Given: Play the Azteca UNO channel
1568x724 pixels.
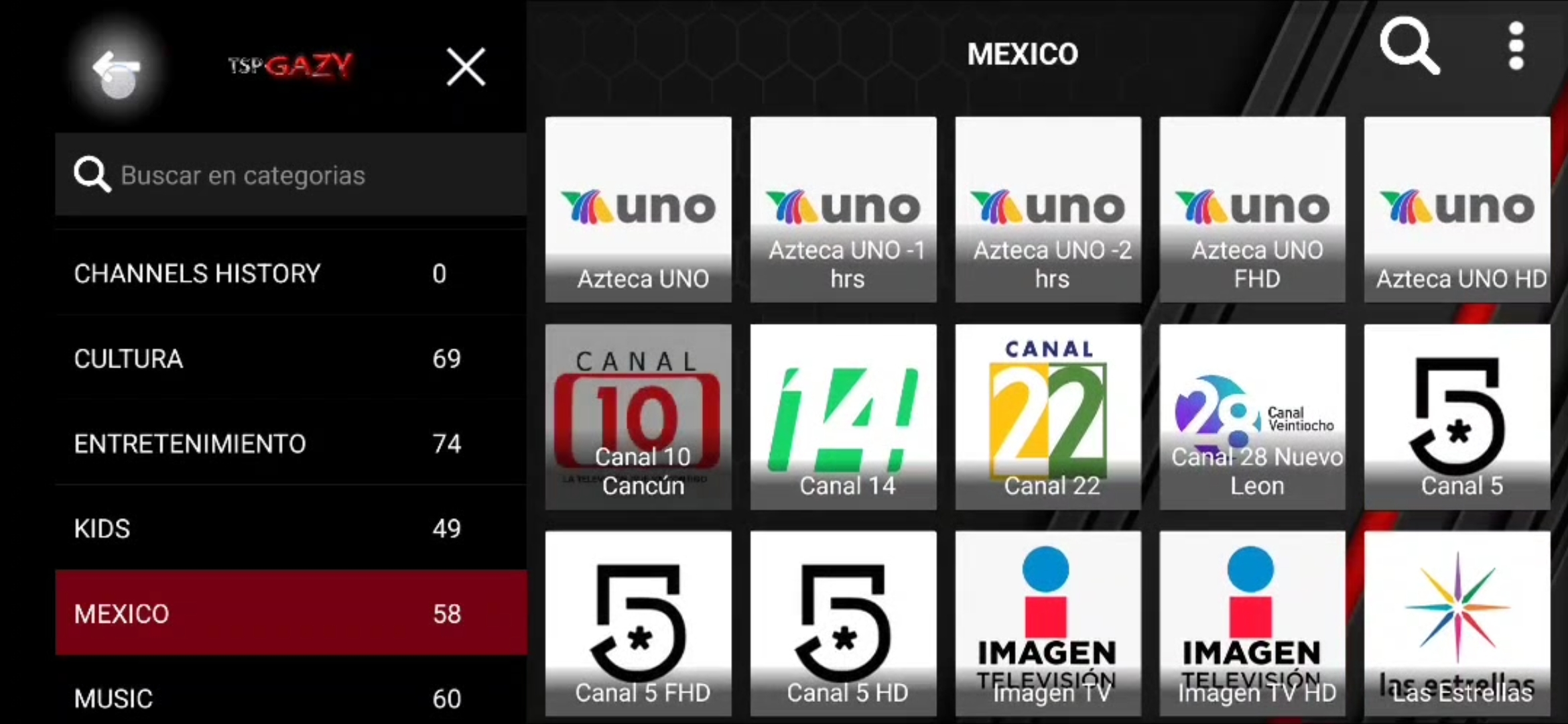Looking at the screenshot, I should (x=638, y=210).
